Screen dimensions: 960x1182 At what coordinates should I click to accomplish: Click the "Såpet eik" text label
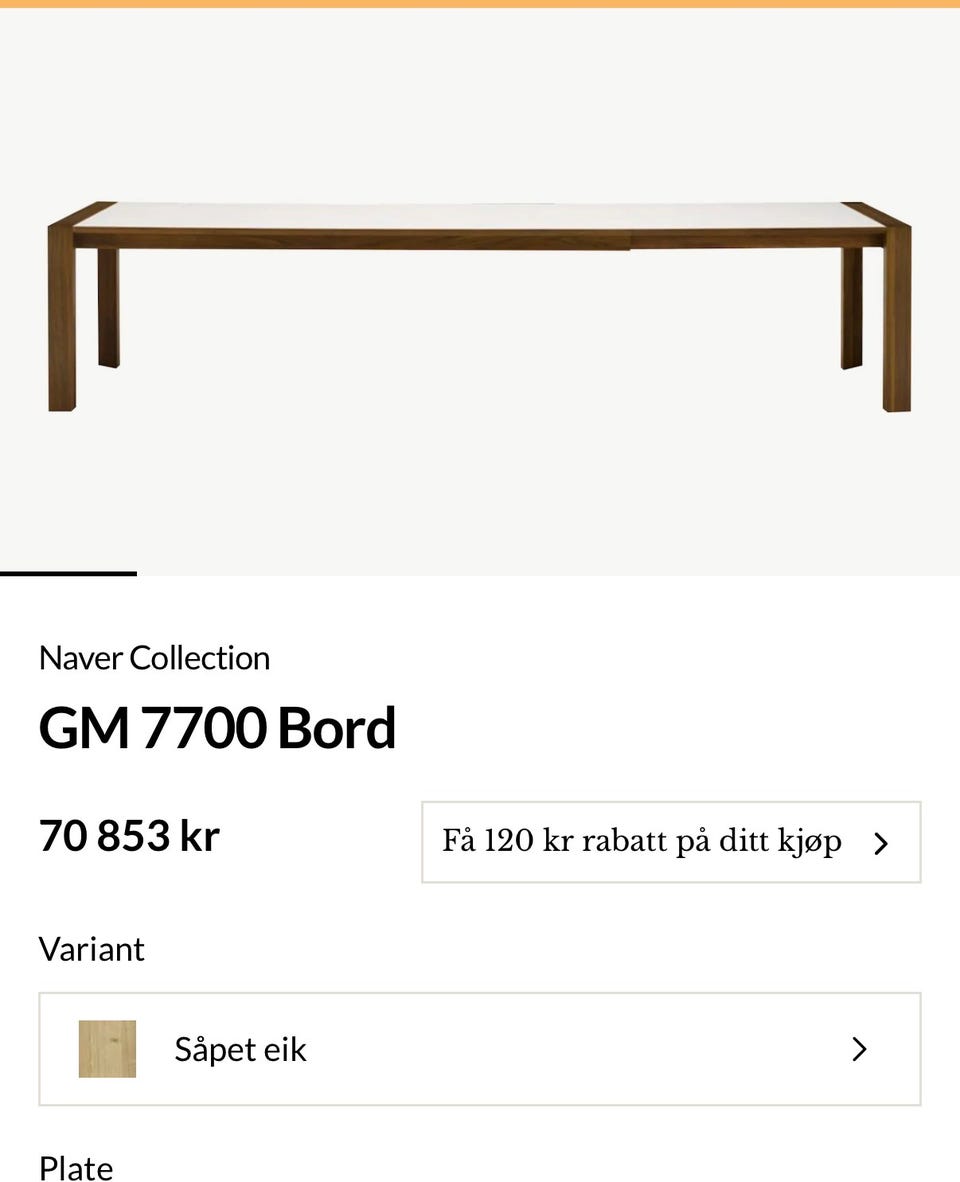click(x=240, y=1049)
